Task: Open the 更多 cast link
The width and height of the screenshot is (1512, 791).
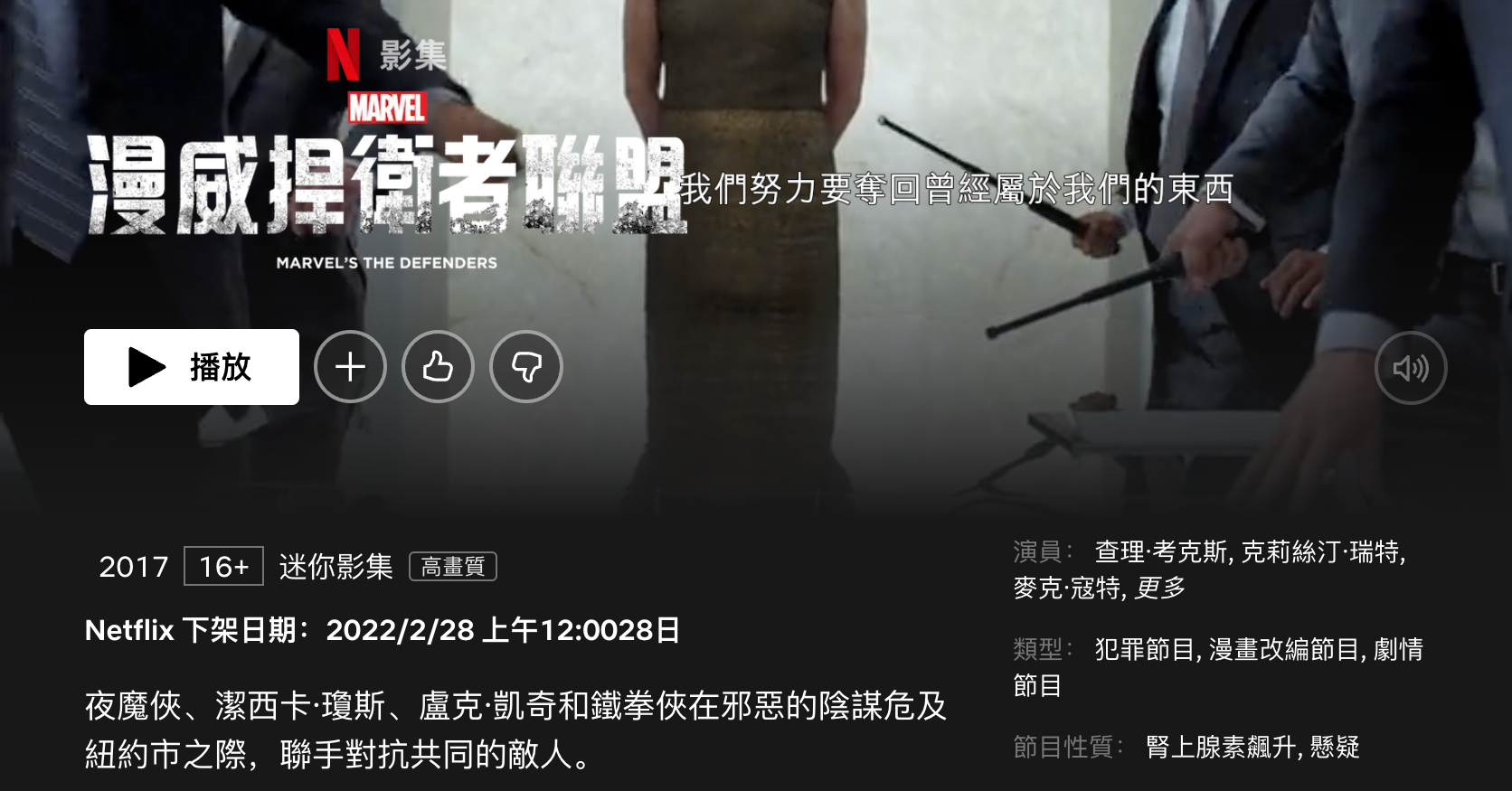Action: click(x=1160, y=589)
